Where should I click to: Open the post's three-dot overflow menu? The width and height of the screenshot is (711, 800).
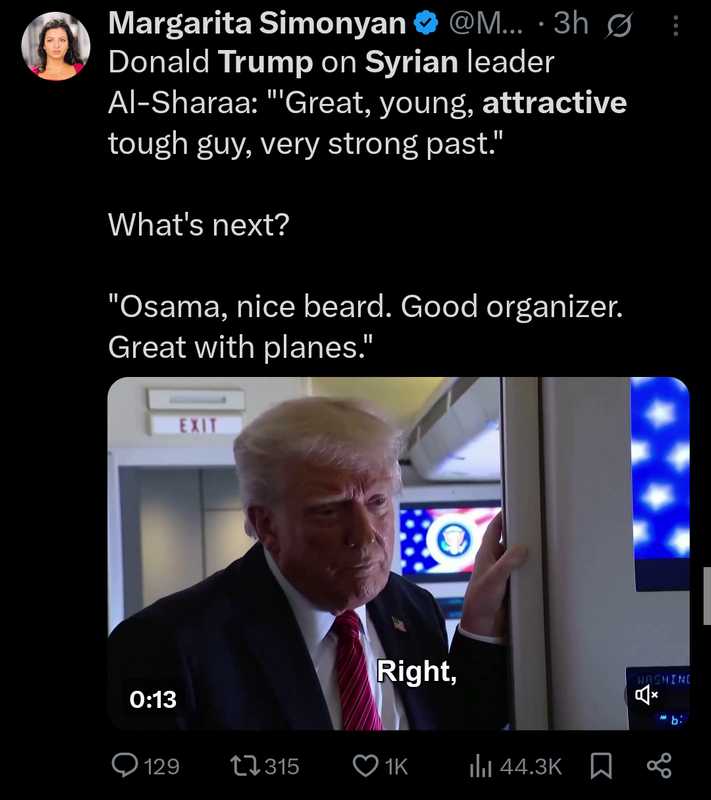pyautogui.click(x=676, y=25)
